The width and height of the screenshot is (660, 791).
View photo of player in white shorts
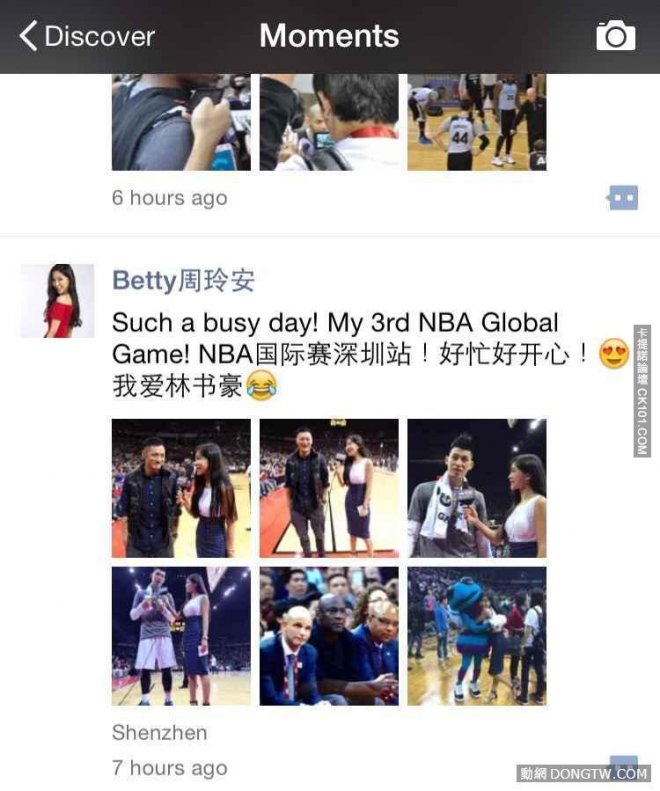(181, 636)
